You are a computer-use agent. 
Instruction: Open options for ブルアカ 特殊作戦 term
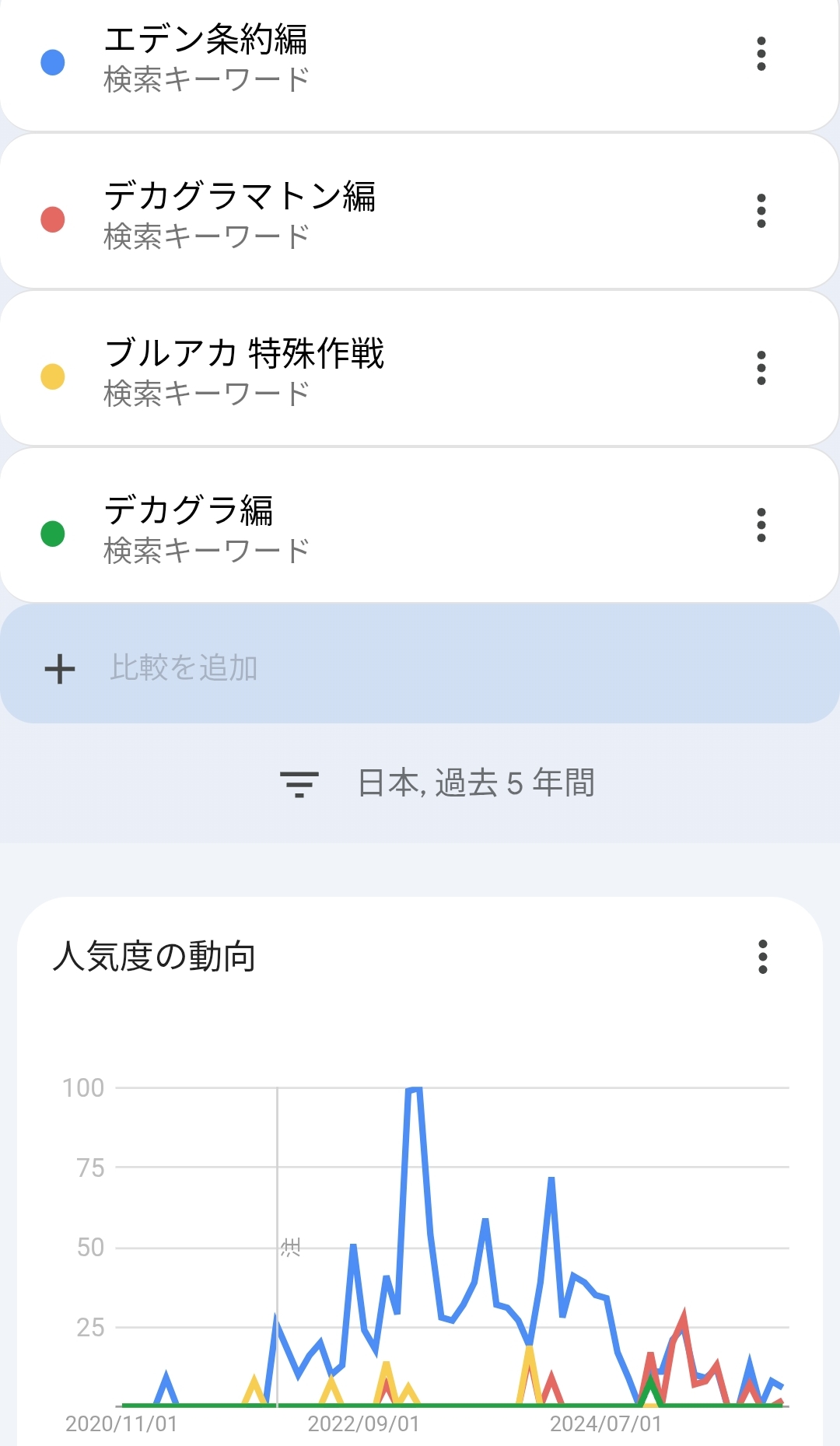pos(761,369)
